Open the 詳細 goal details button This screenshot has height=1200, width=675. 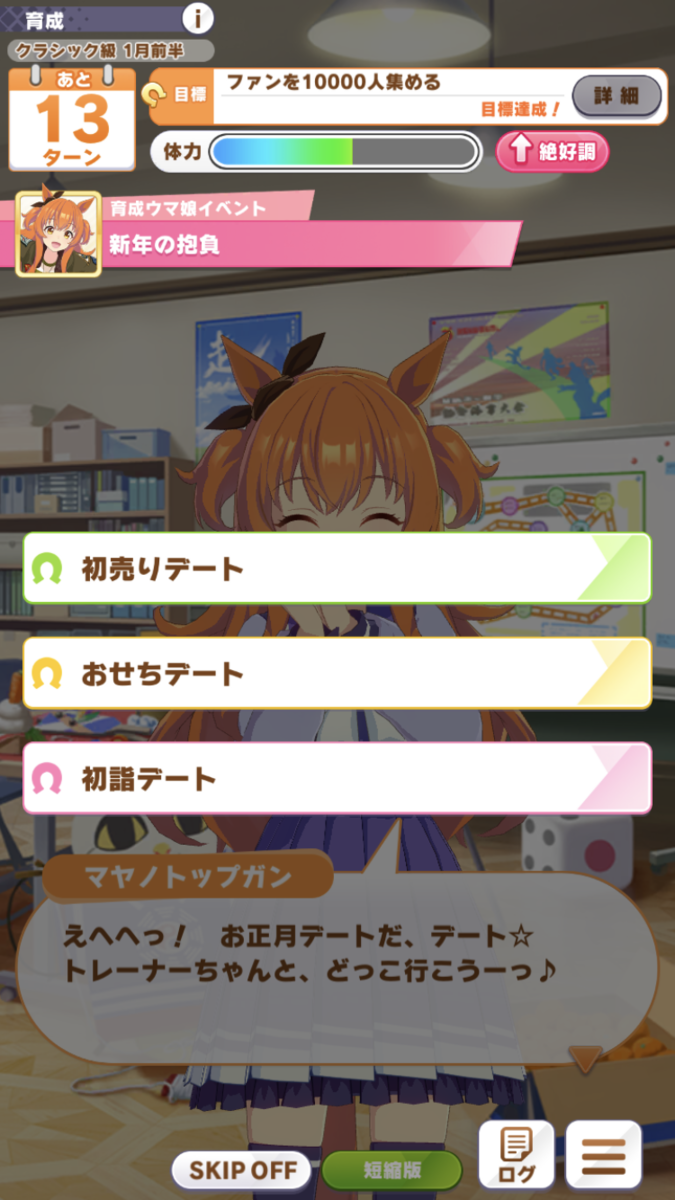coord(616,96)
